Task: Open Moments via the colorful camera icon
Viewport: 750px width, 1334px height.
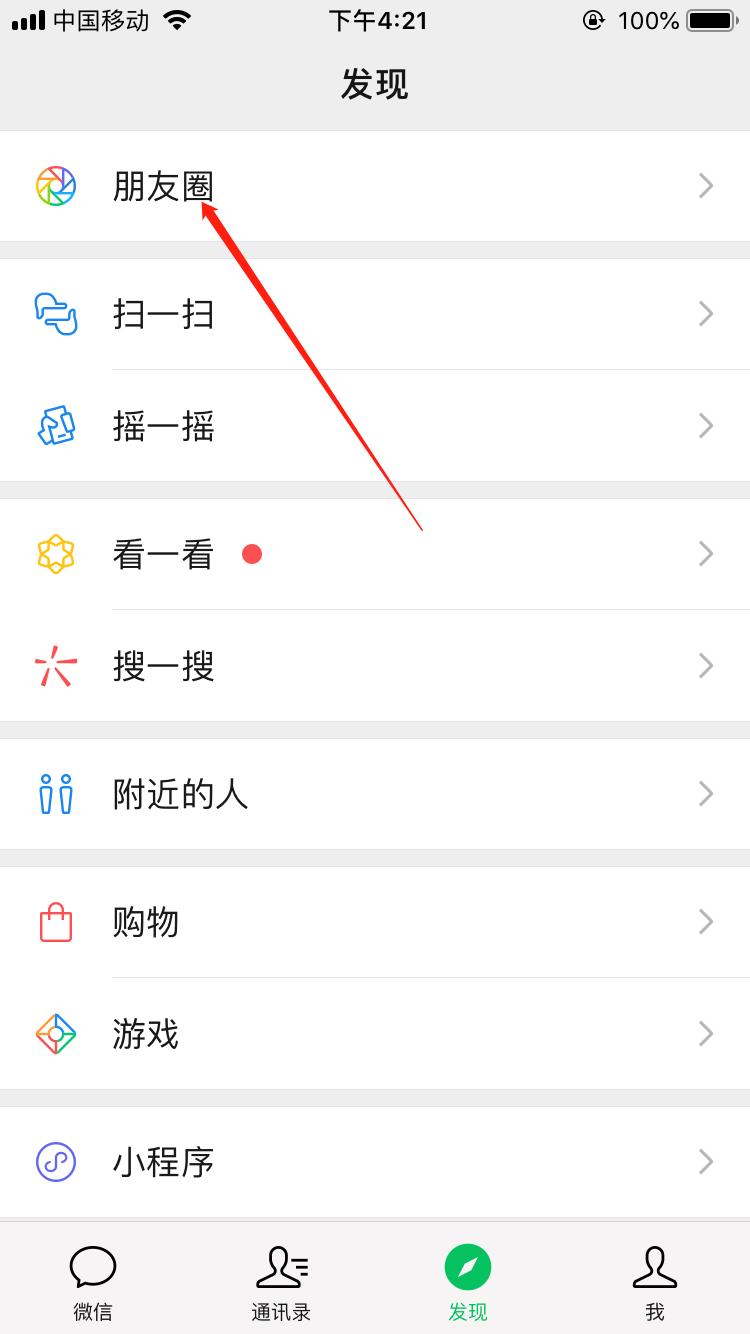Action: [x=55, y=186]
